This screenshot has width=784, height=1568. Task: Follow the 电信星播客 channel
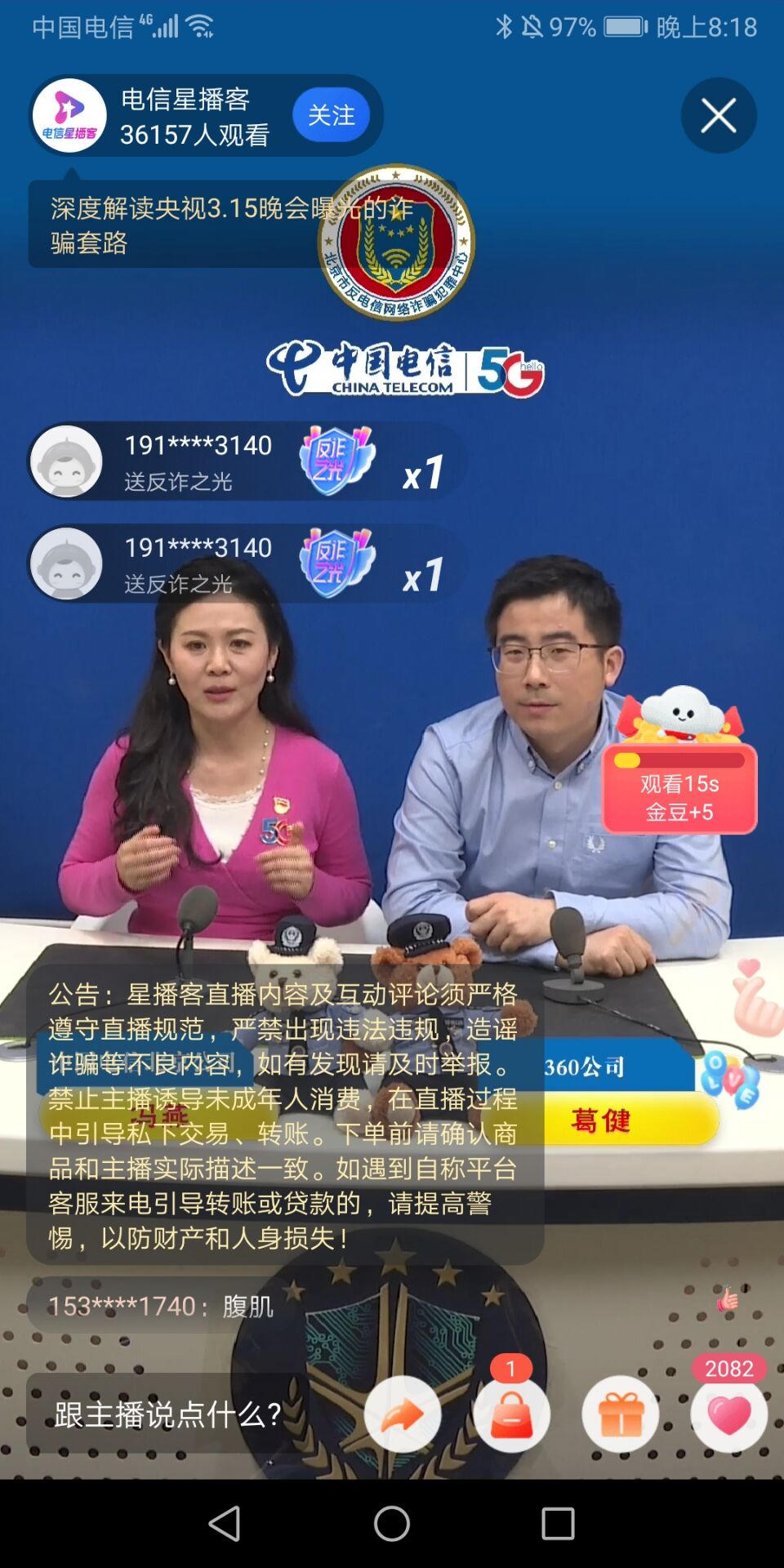pyautogui.click(x=331, y=115)
